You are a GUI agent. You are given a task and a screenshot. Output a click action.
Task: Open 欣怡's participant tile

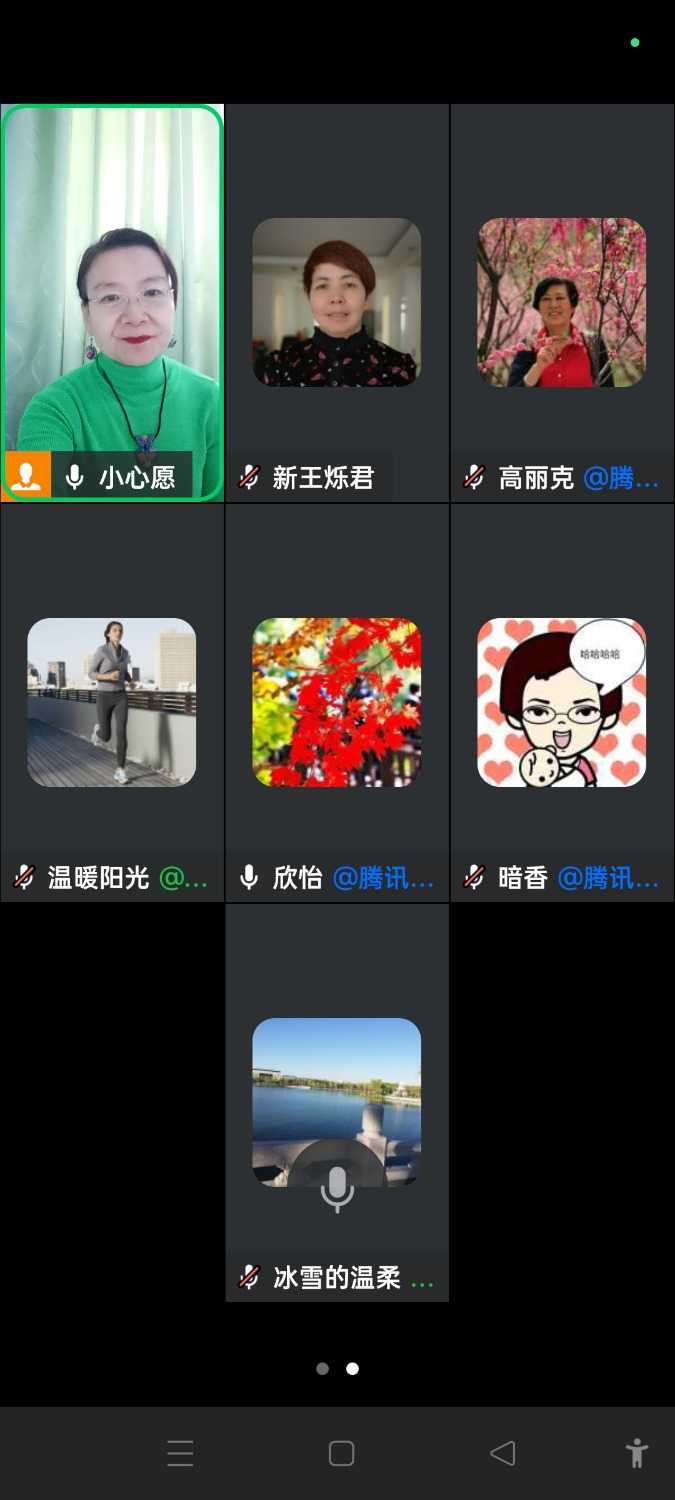pos(337,702)
